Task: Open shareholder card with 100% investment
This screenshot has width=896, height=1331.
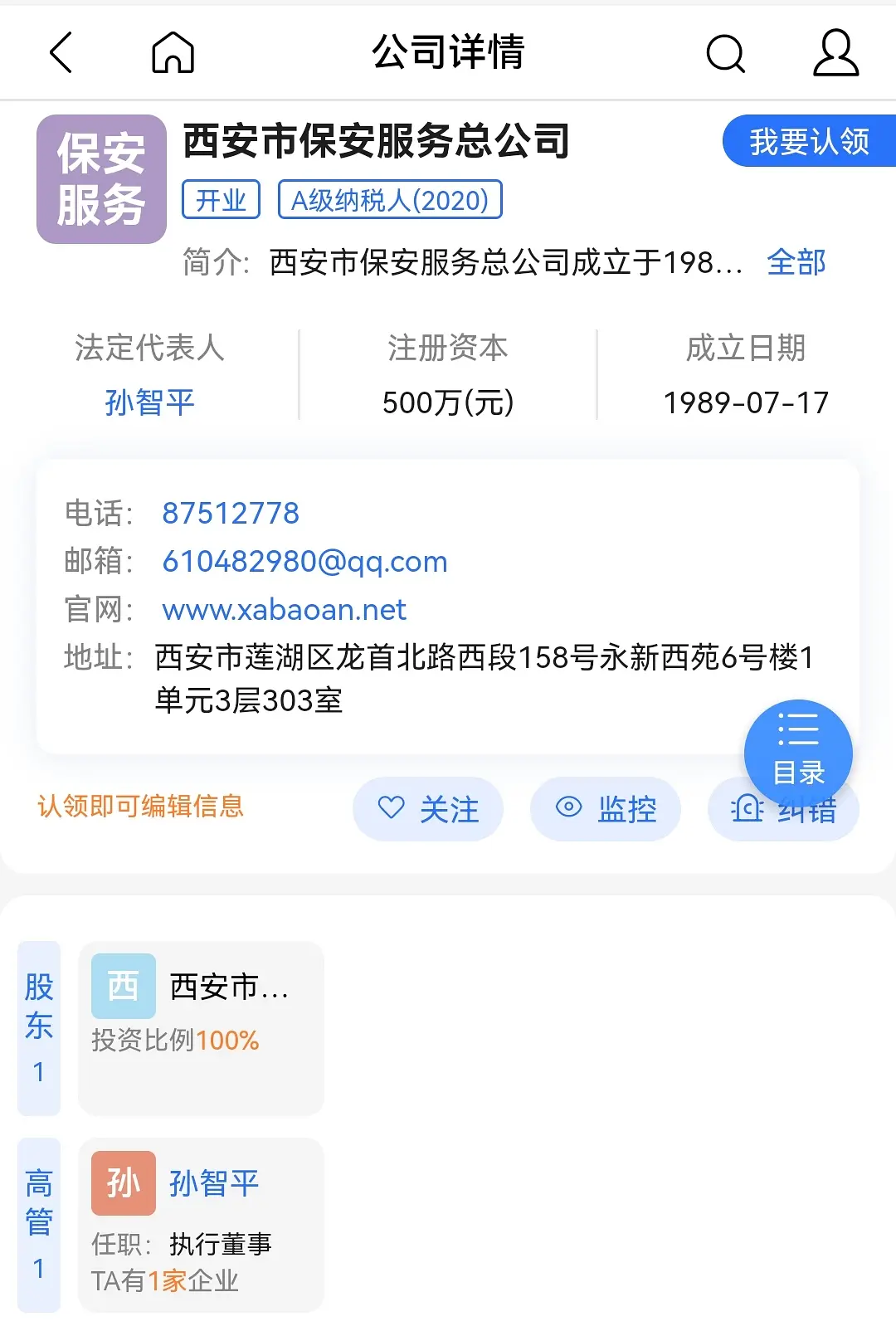Action: pyautogui.click(x=201, y=1027)
